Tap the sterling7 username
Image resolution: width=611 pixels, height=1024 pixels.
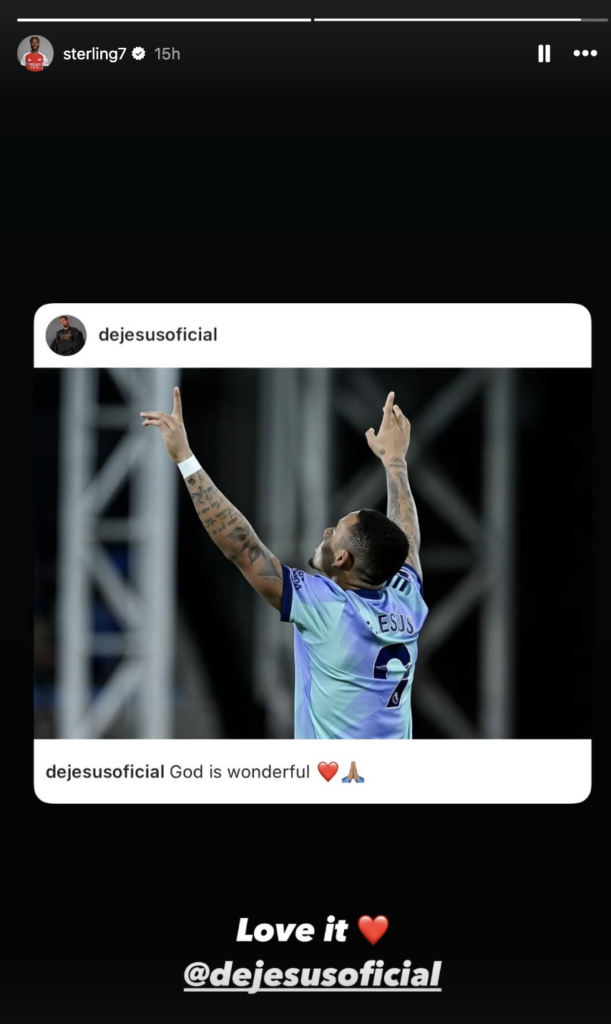94,54
